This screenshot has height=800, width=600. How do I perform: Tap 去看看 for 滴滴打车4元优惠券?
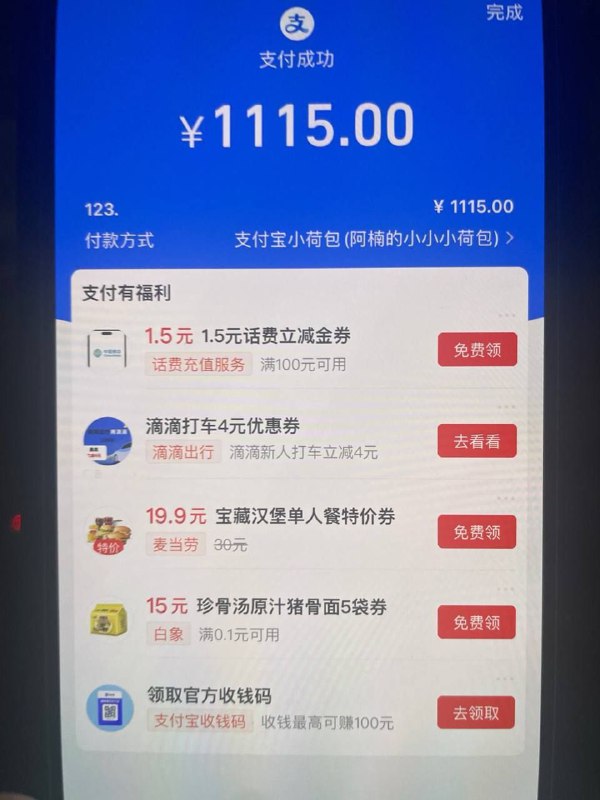coord(477,441)
